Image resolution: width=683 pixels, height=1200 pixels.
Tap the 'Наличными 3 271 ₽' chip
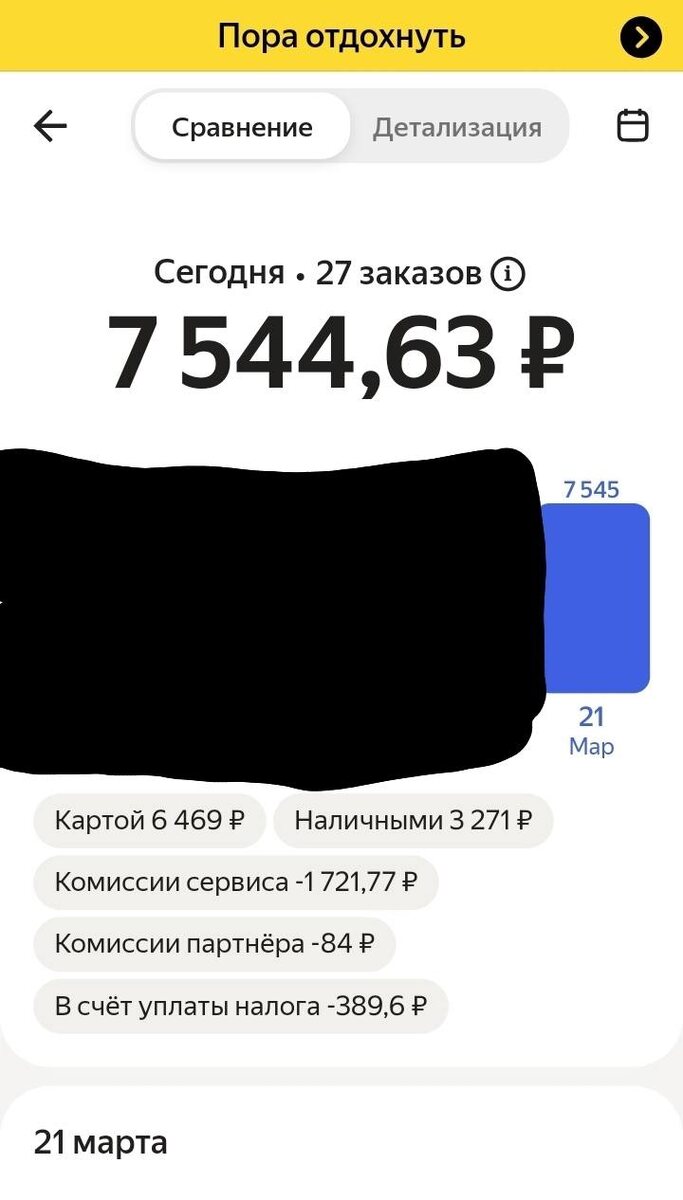pos(413,821)
